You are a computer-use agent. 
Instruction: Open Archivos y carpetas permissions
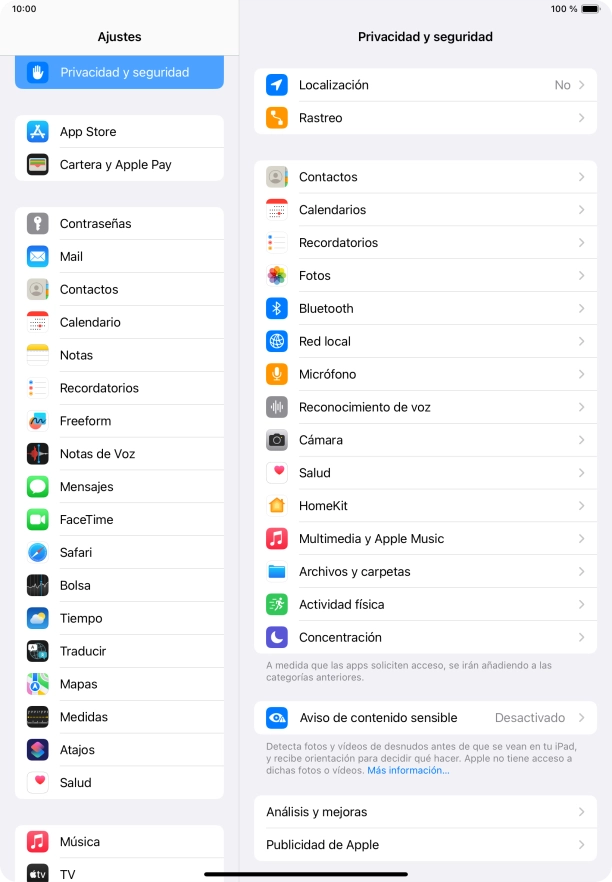pyautogui.click(x=425, y=571)
